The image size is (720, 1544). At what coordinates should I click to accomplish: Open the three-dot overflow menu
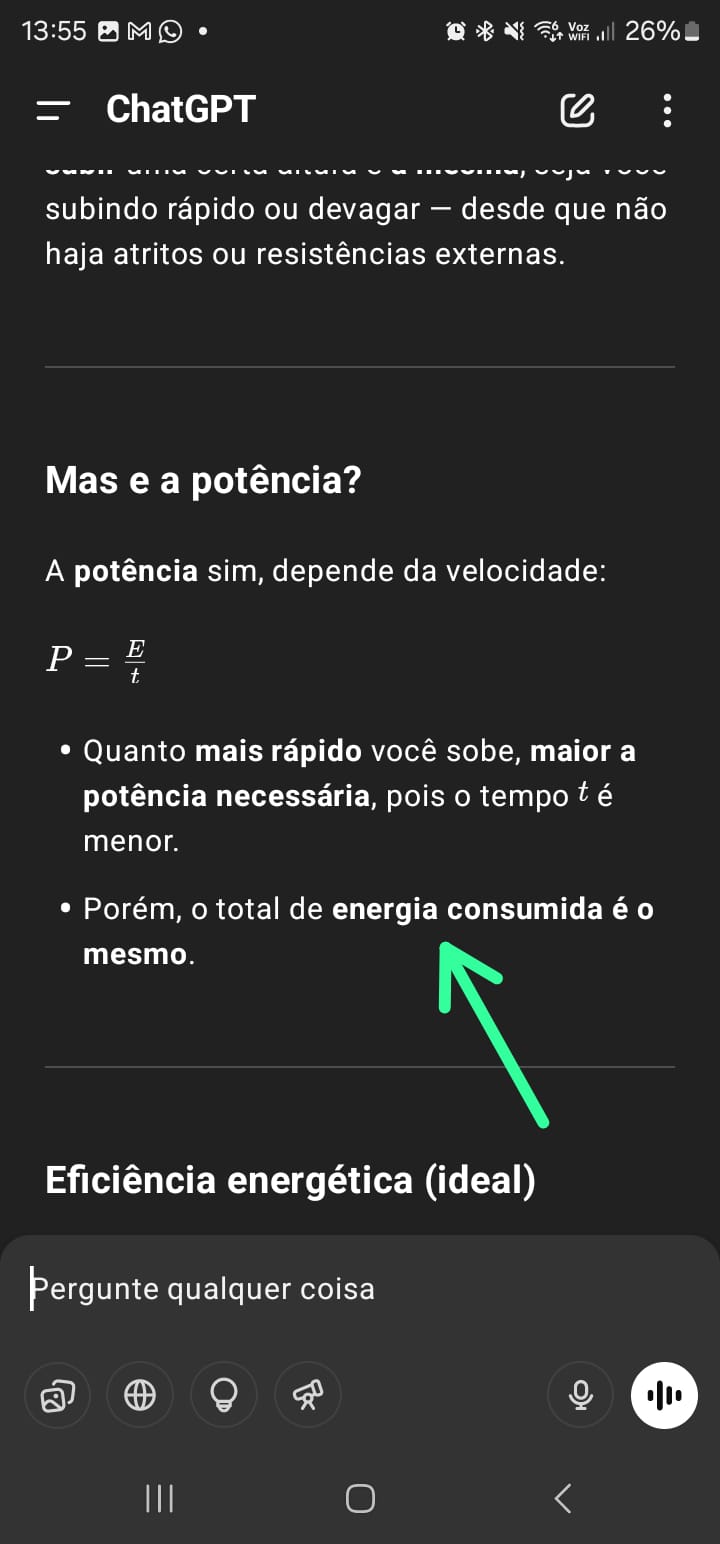click(x=667, y=110)
